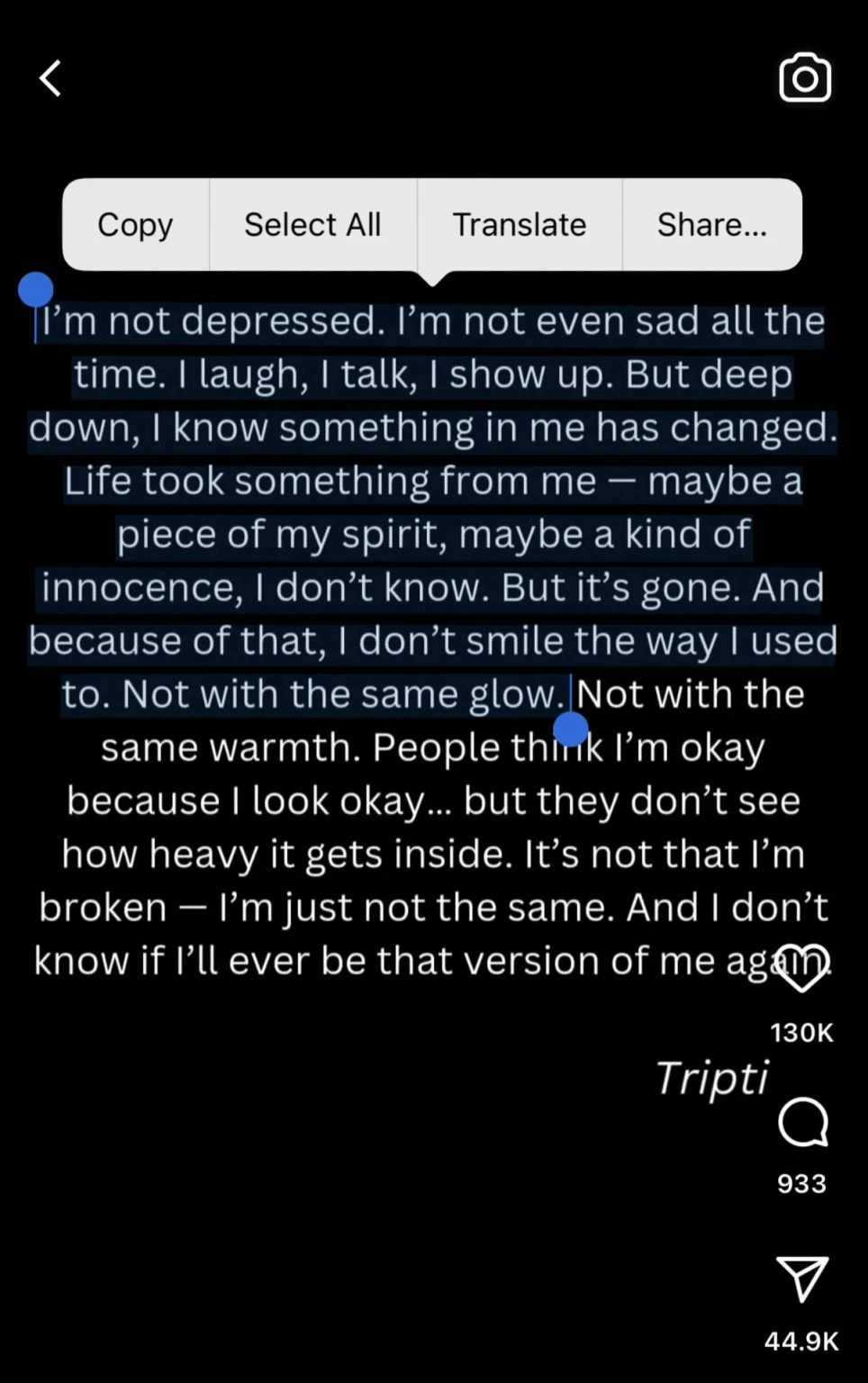Tap Share... in the text menu

(x=711, y=224)
